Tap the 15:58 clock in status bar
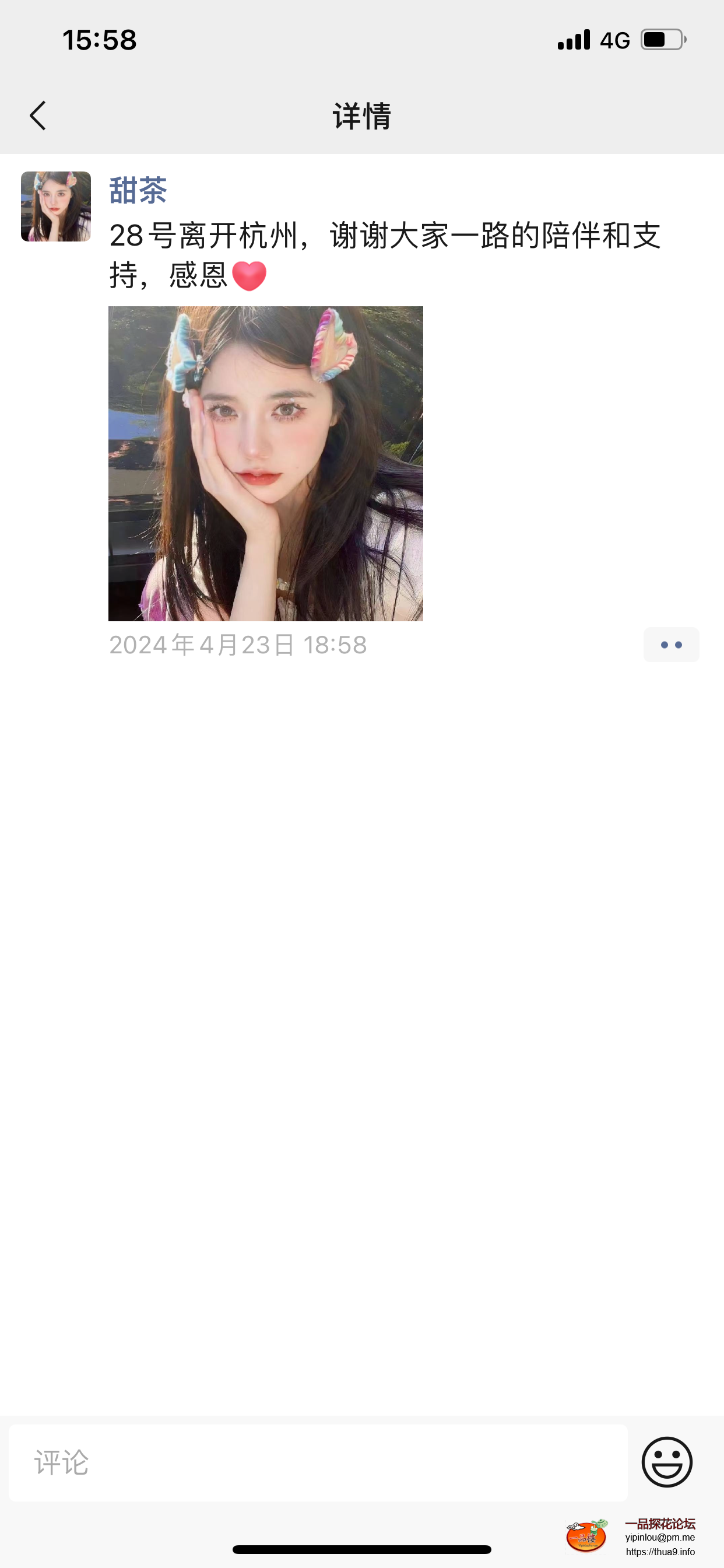The image size is (724, 1568). (x=99, y=39)
